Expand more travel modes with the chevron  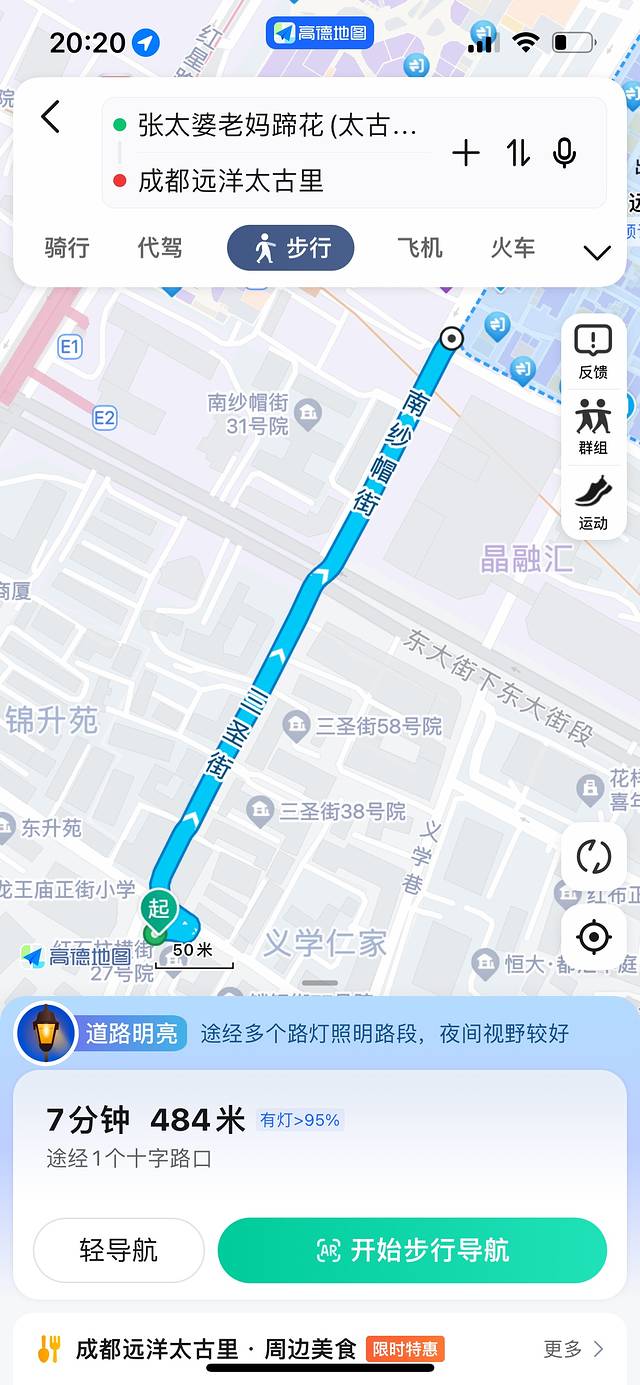point(597,253)
